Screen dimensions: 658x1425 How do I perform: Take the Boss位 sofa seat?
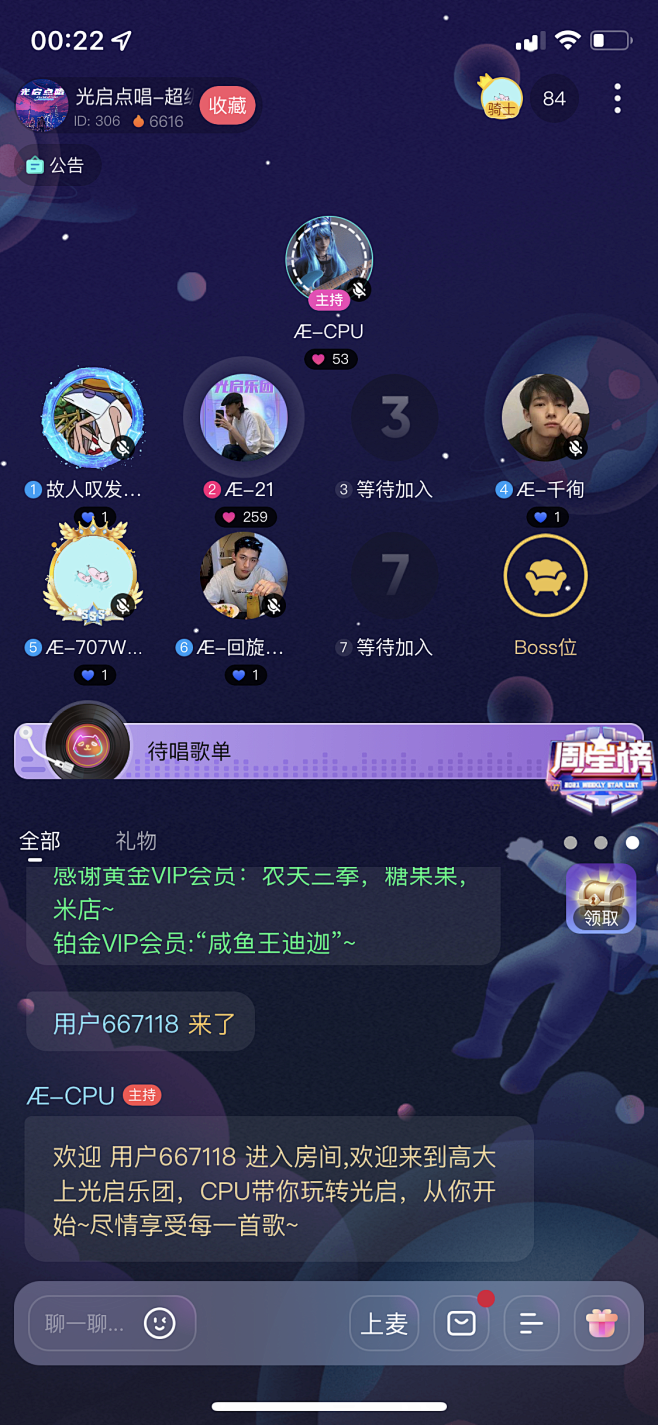(545, 576)
